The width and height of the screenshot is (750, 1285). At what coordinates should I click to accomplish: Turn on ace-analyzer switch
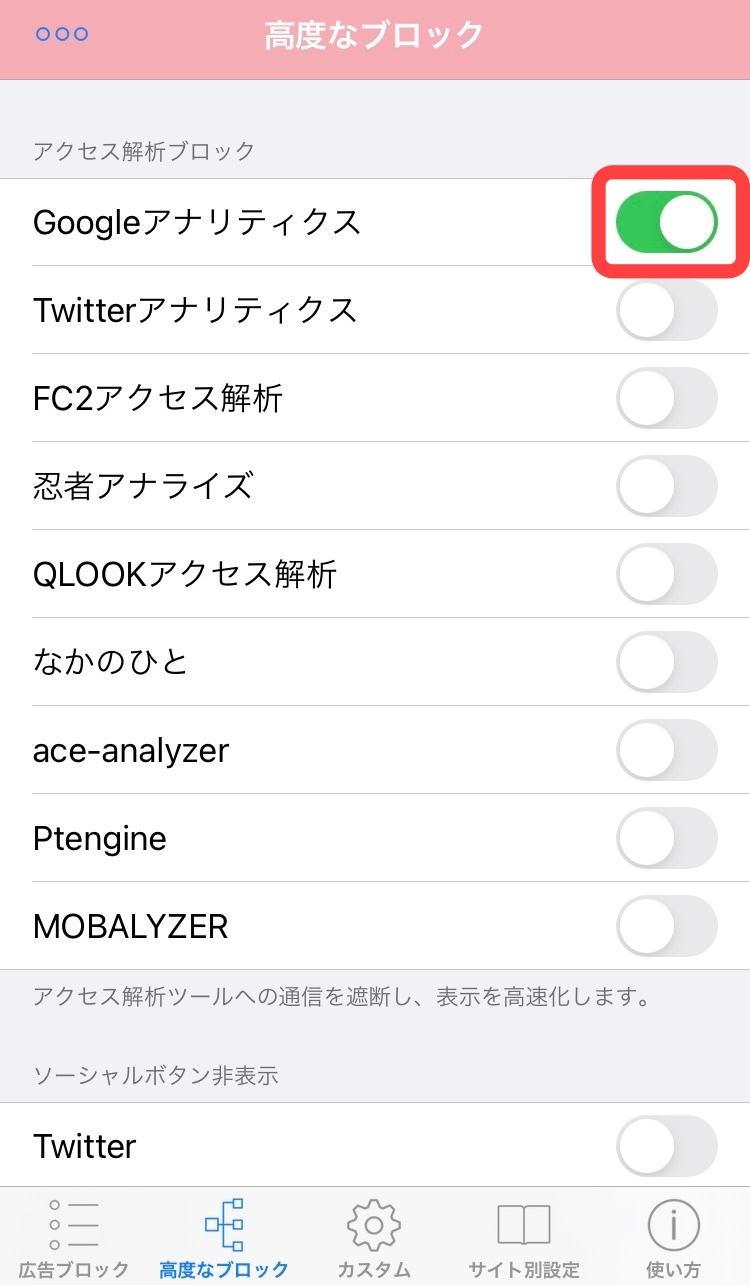[667, 750]
